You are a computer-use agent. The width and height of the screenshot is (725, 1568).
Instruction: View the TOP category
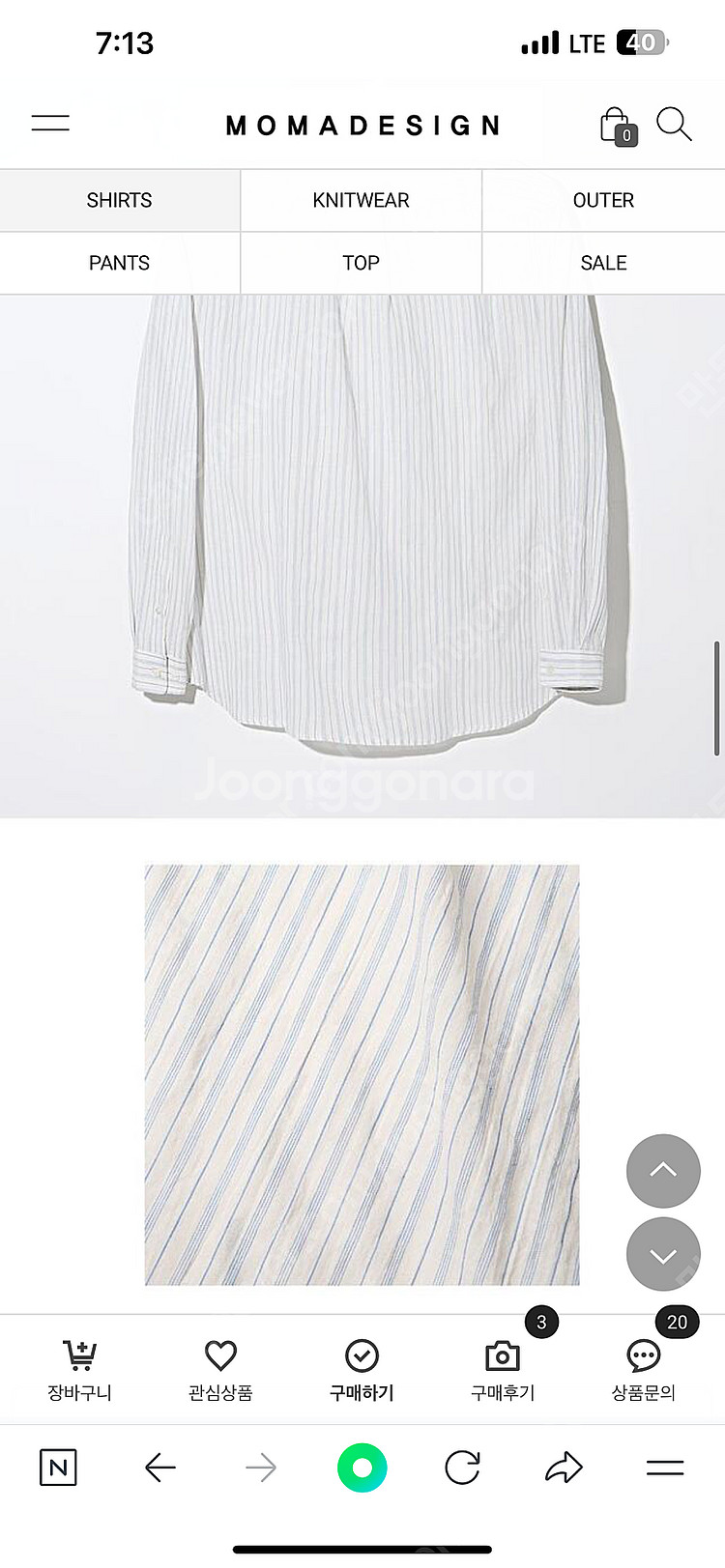[361, 263]
